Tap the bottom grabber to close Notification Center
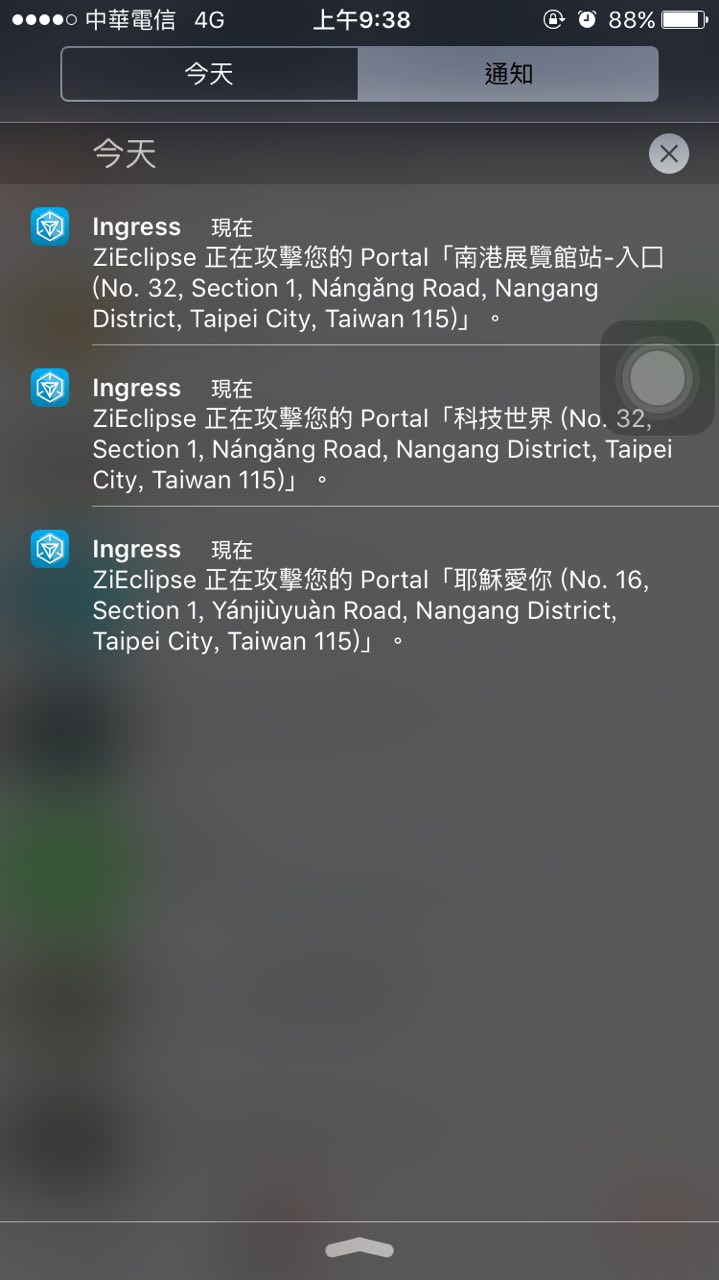719x1280 pixels. (x=359, y=1248)
